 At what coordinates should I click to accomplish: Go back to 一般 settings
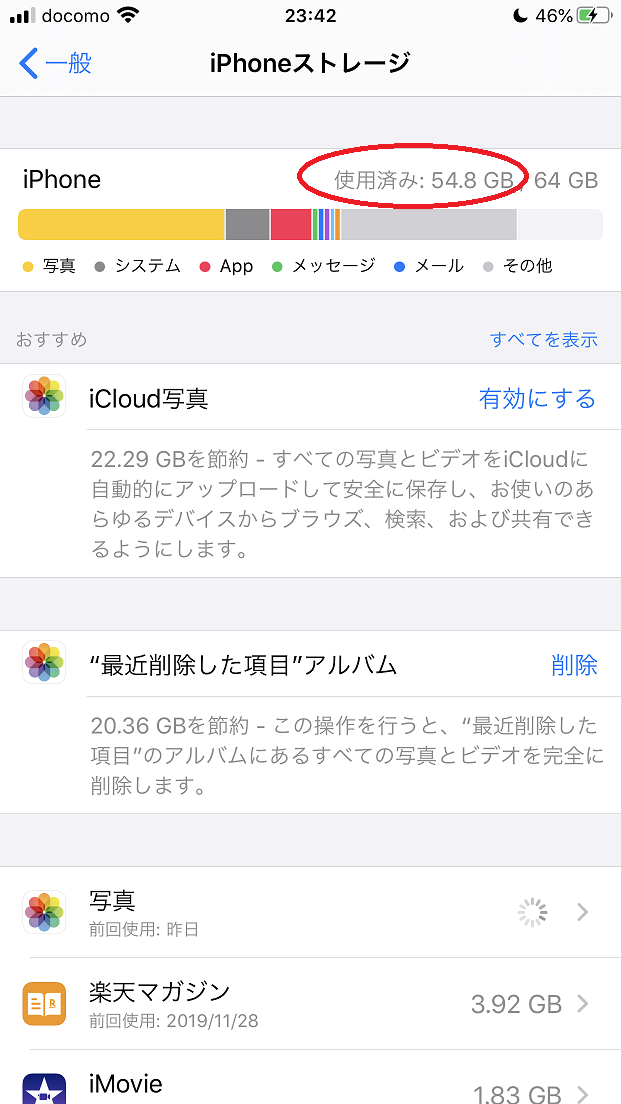55,64
